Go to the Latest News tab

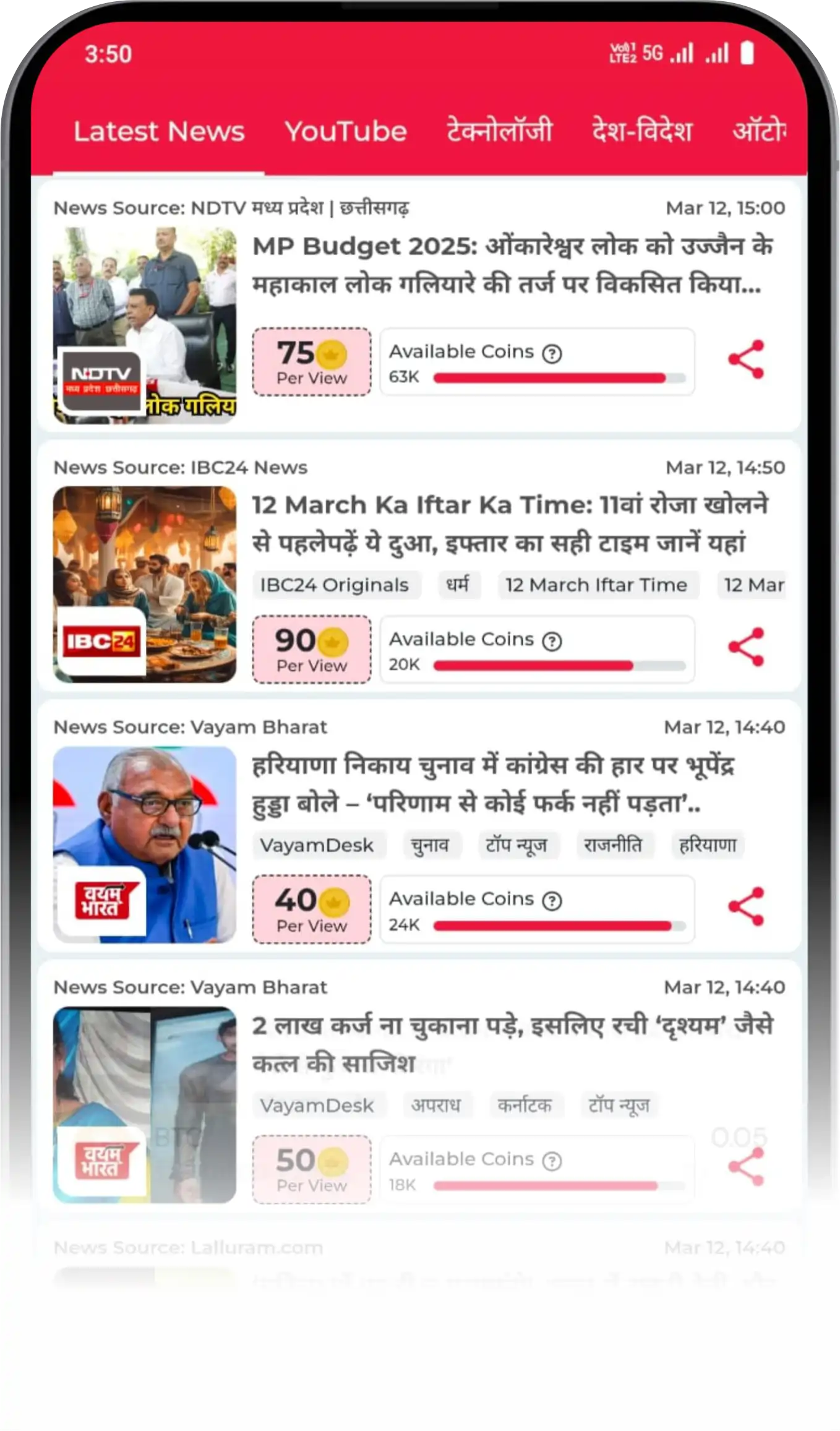[159, 132]
